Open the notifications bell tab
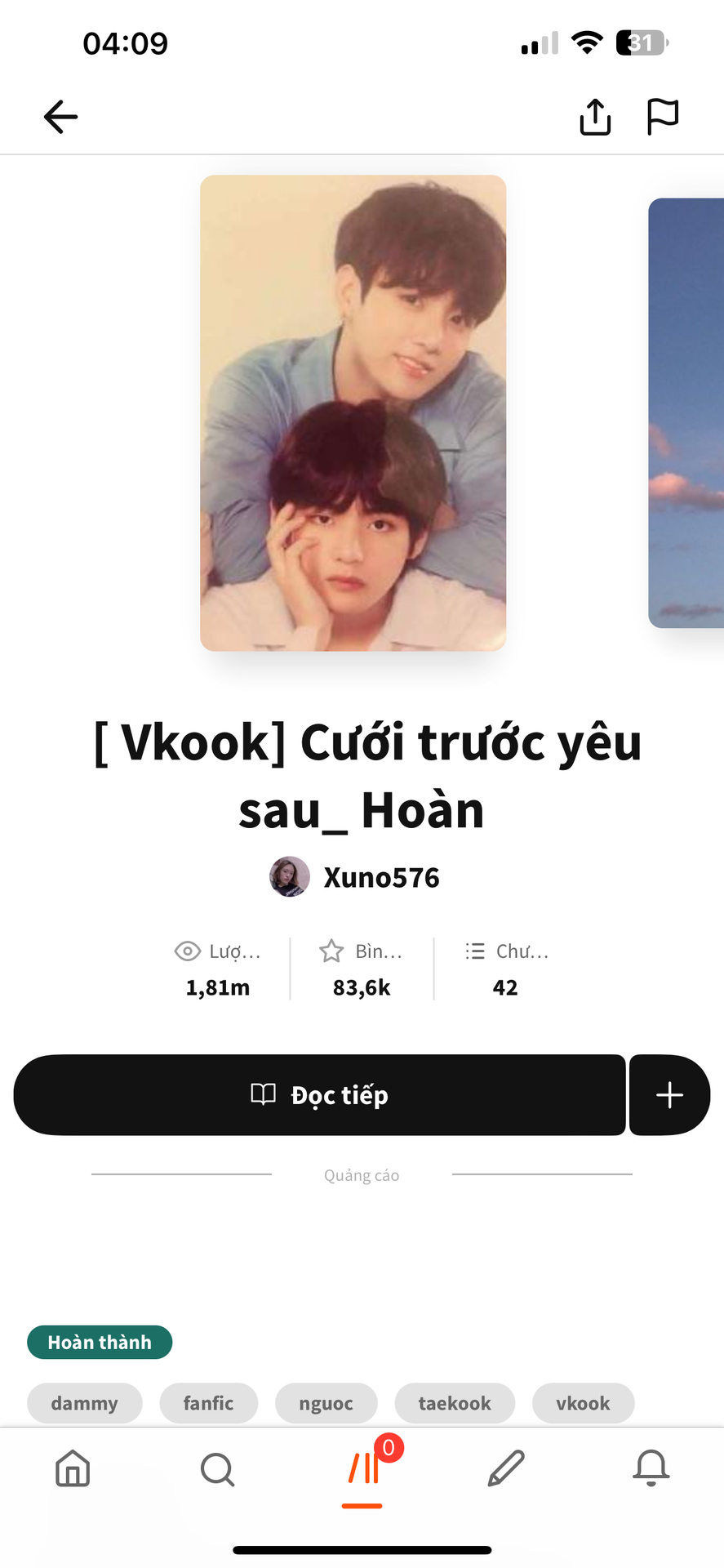The image size is (724, 1568). tap(651, 1468)
